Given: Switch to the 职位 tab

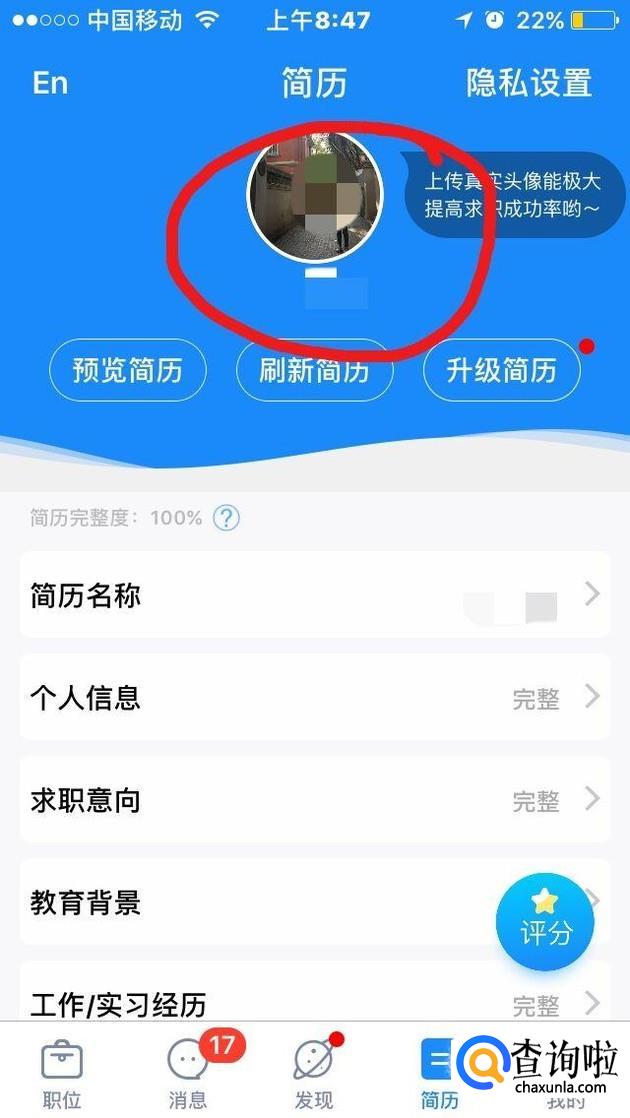Looking at the screenshot, I should (x=62, y=1073).
